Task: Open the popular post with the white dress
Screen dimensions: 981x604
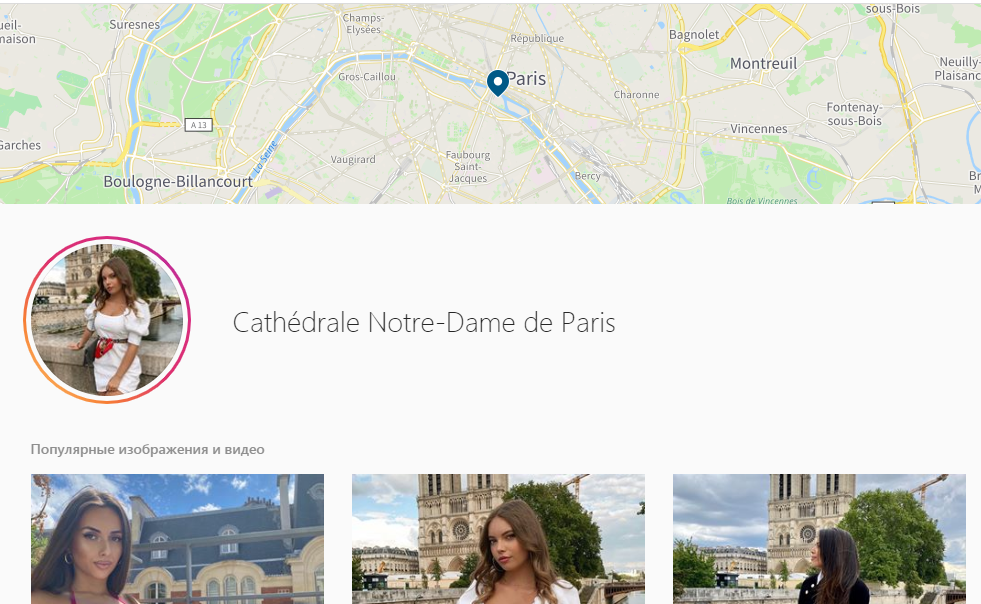Action: 498,538
